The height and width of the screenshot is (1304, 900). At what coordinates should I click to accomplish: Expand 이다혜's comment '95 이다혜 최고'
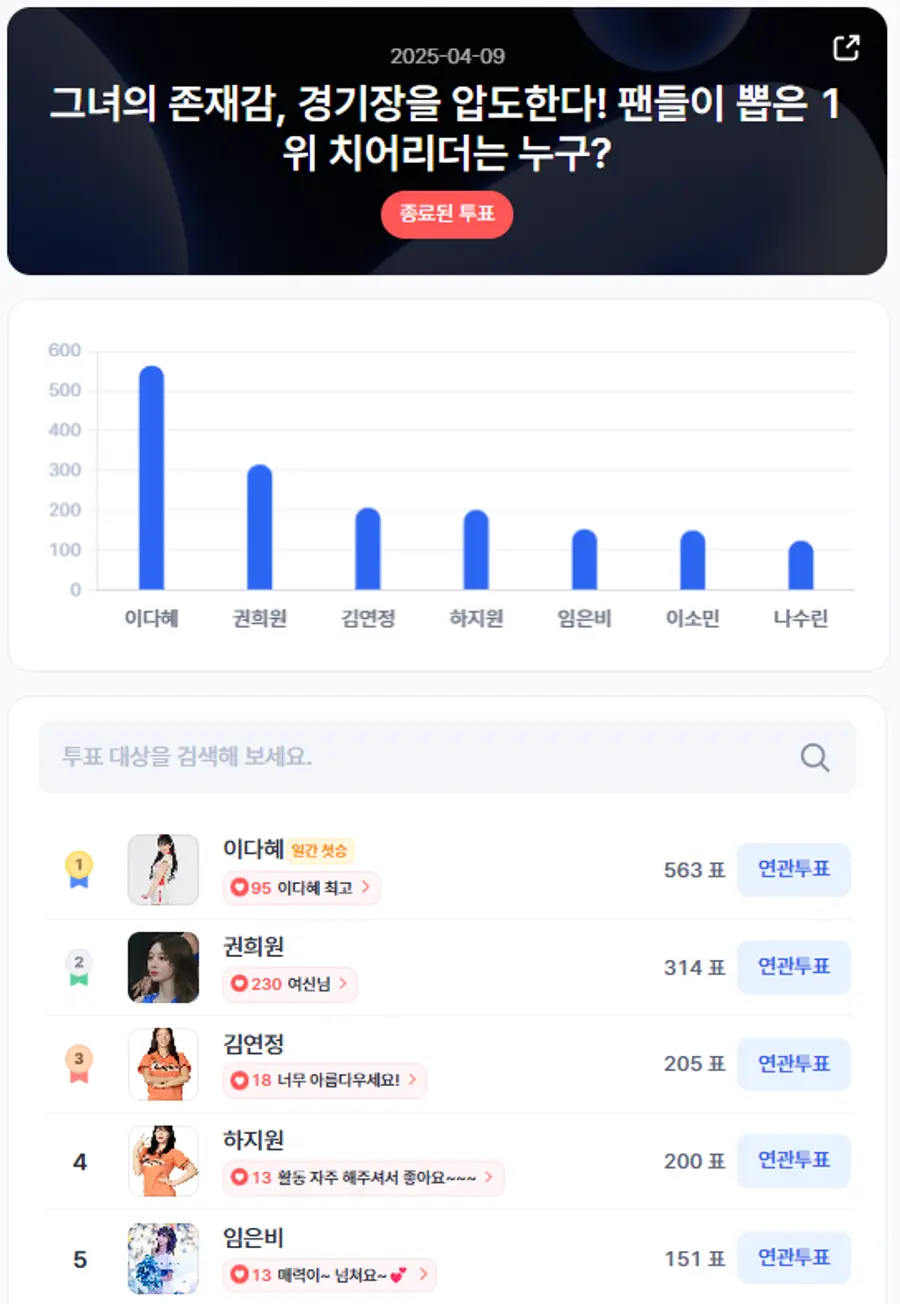(301, 888)
